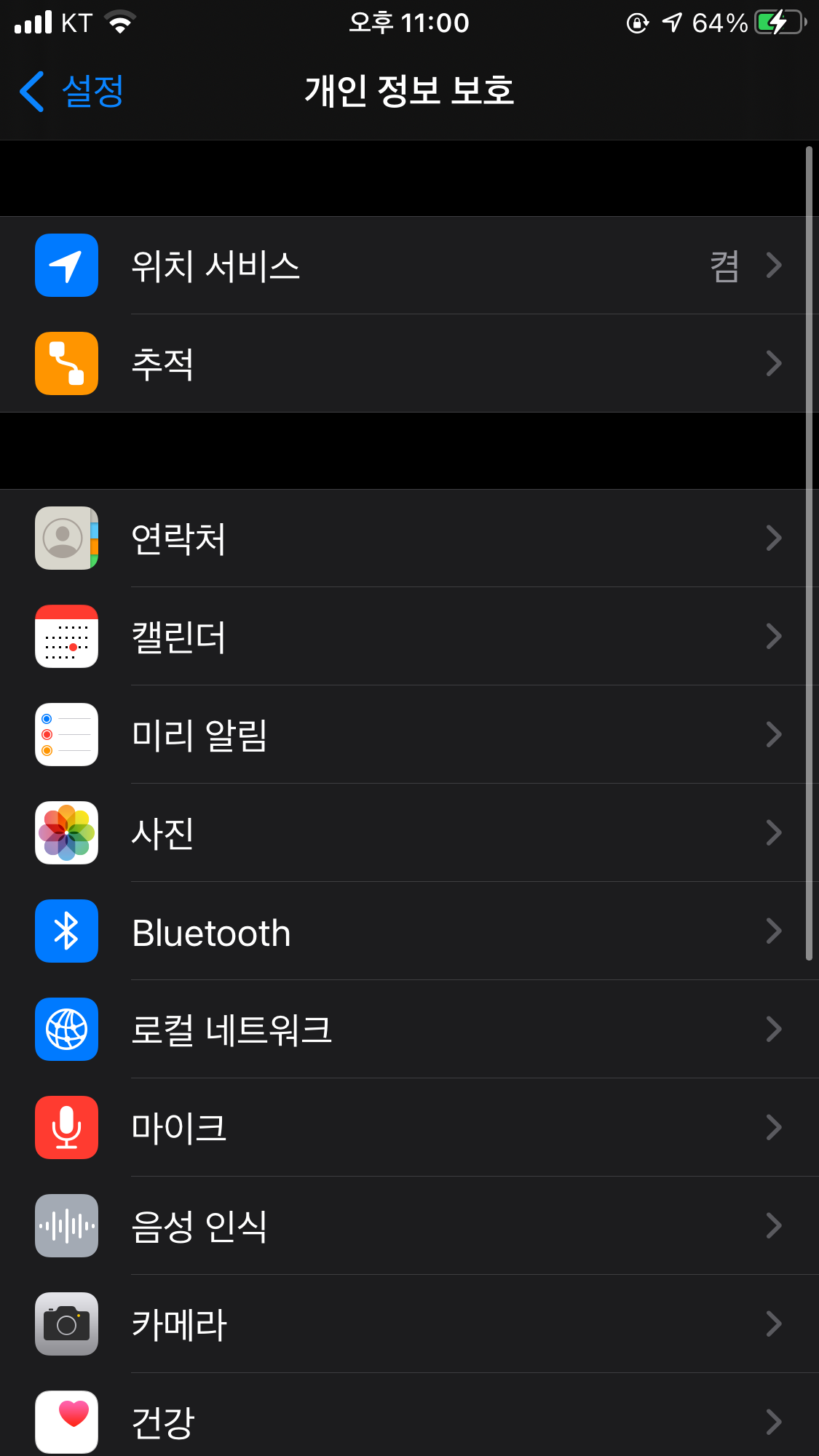Open the 추적 row
Screen dimensions: 819x1456
click(409, 364)
